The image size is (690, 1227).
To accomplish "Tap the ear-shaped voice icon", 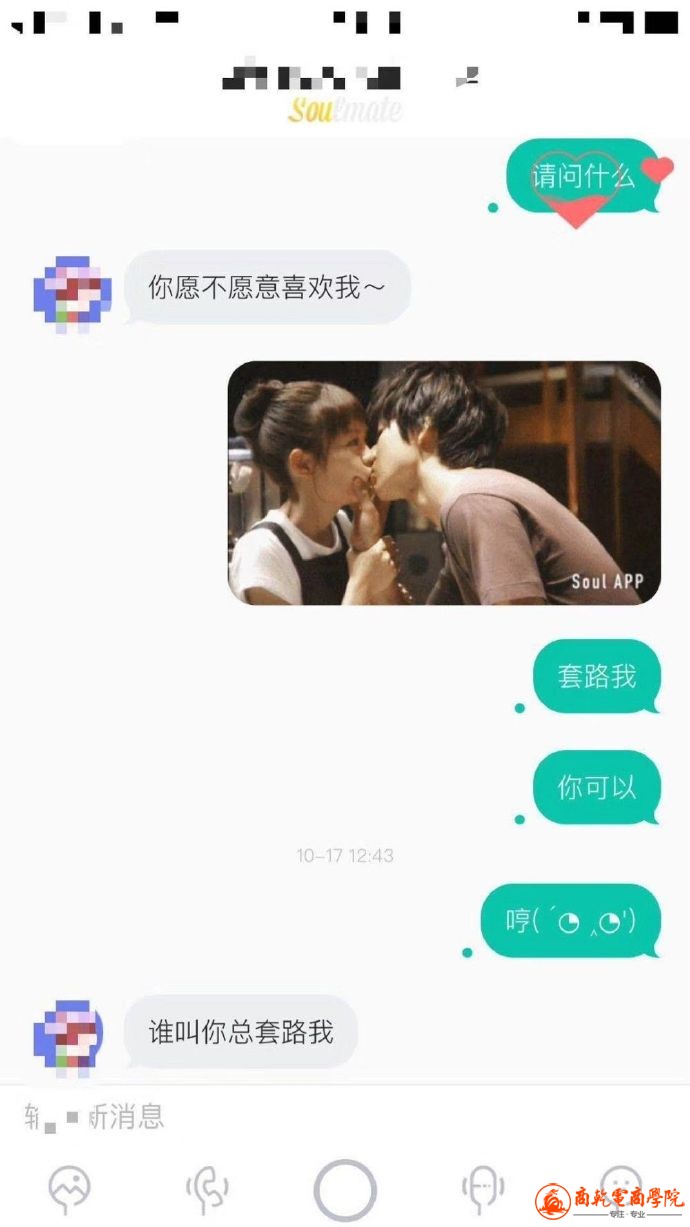I will 207,1189.
